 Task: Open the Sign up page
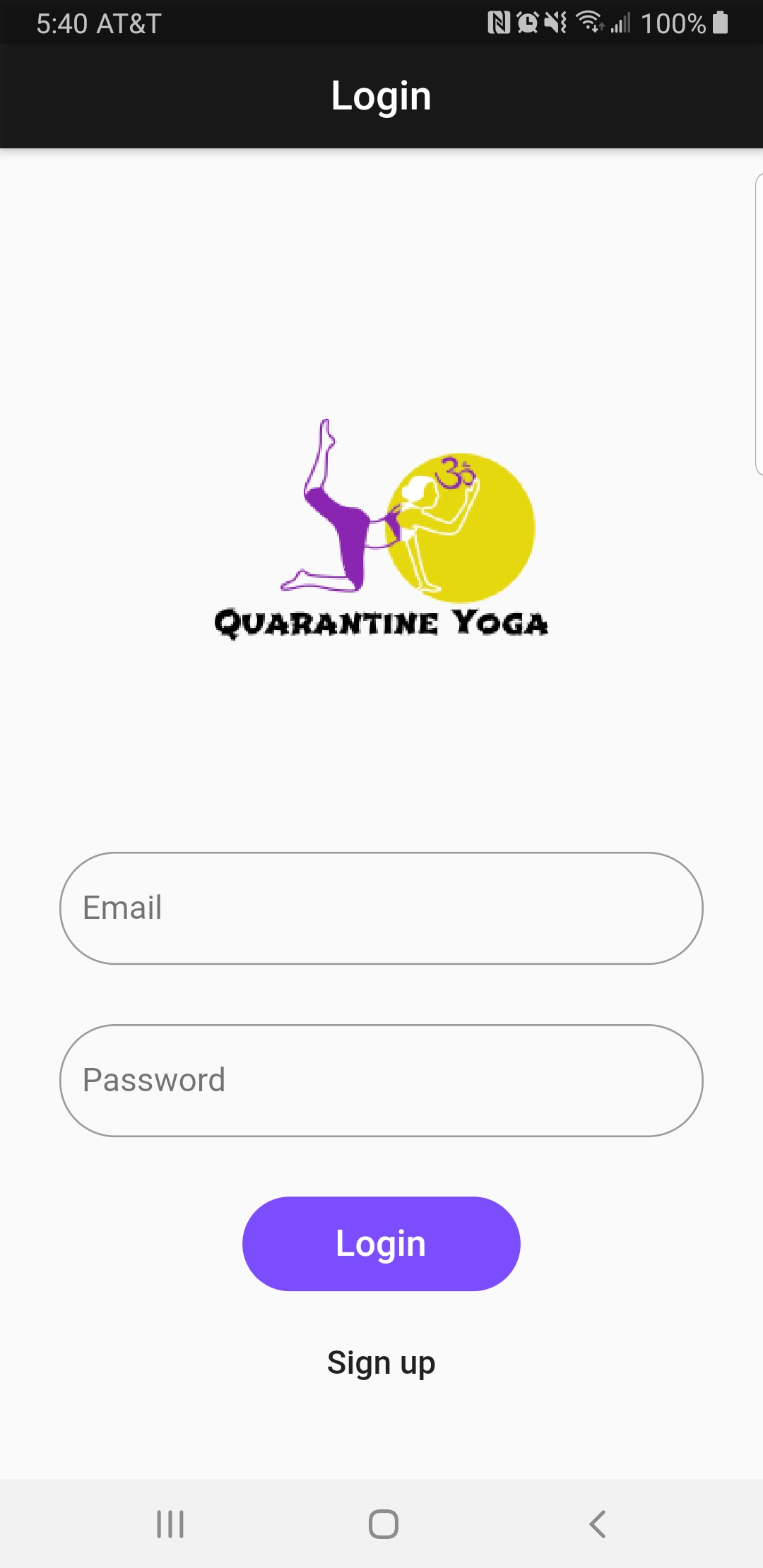381,1362
